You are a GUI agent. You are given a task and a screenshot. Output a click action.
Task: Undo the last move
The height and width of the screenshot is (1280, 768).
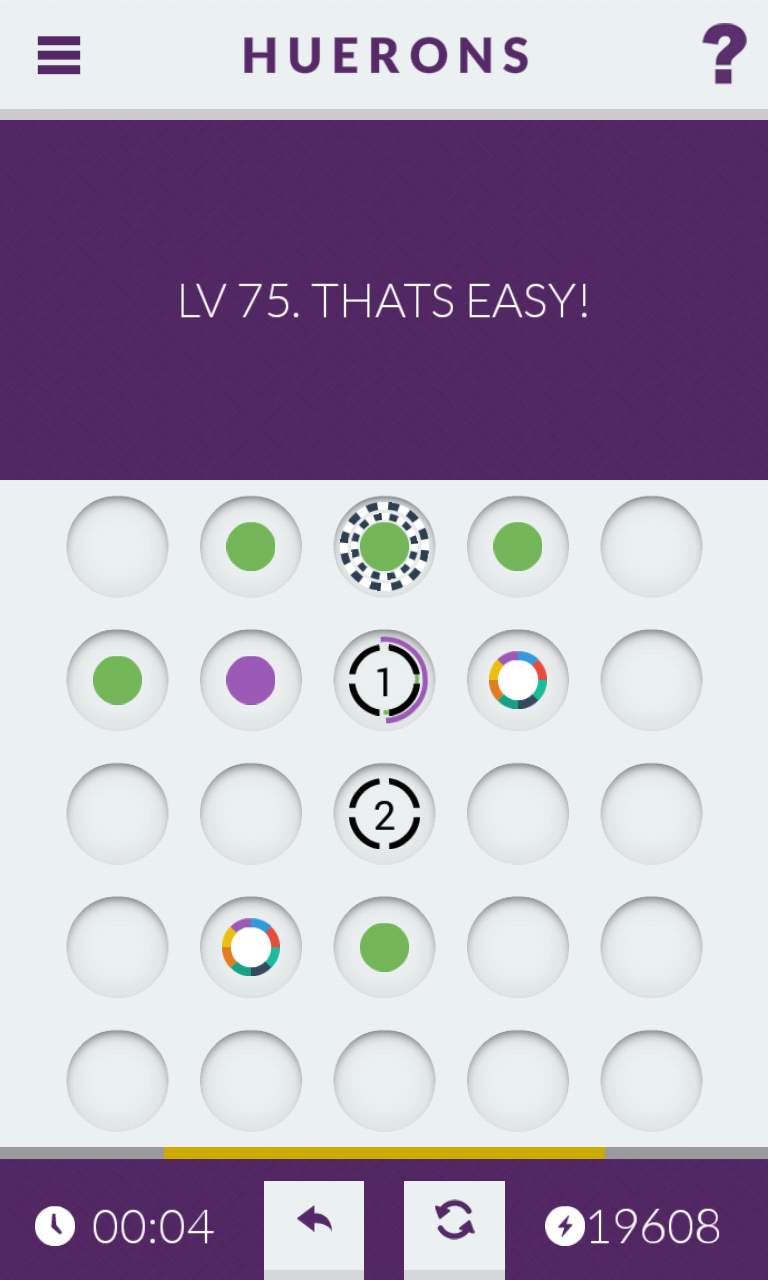[314, 1224]
